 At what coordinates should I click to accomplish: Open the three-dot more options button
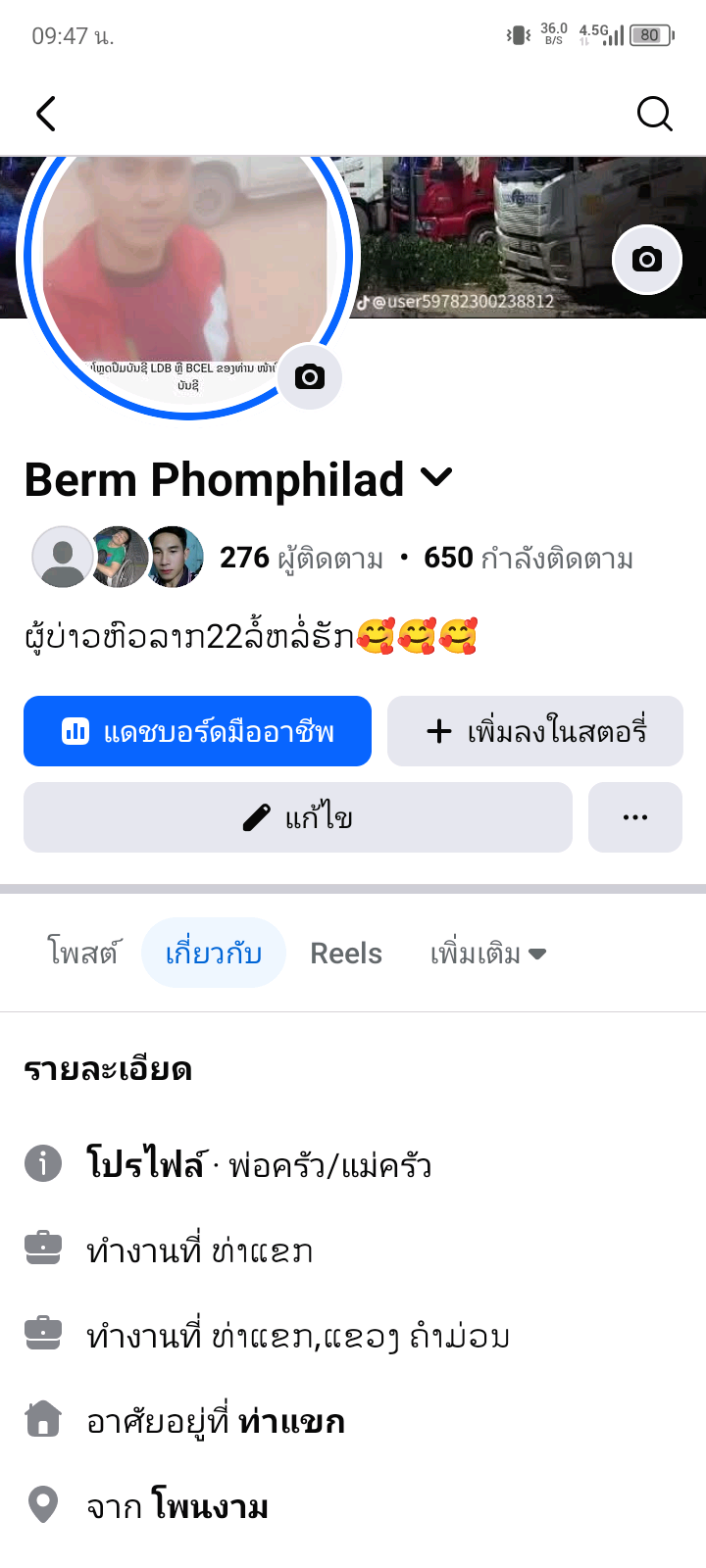point(635,817)
